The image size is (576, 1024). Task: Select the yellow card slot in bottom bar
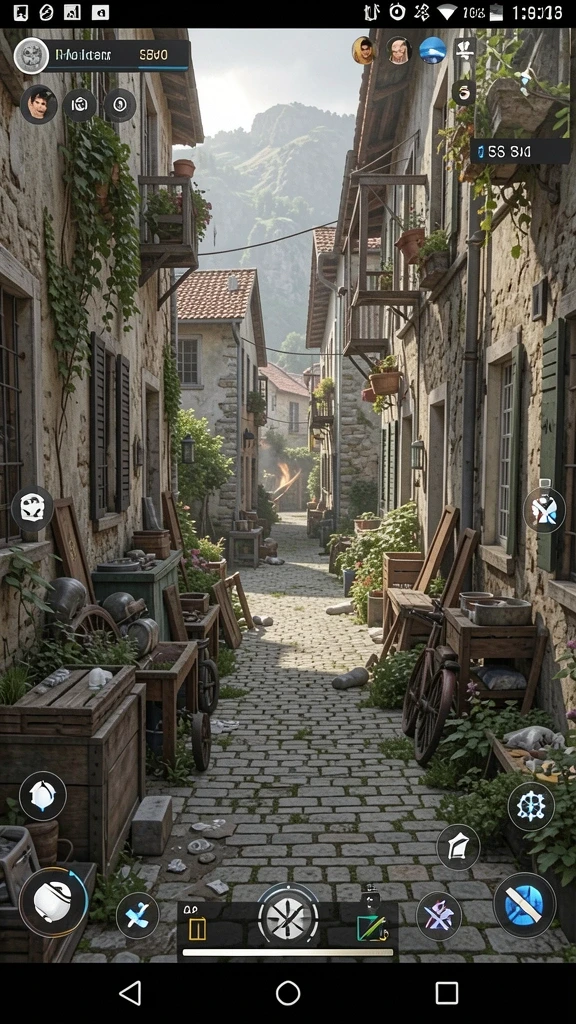pos(197,928)
